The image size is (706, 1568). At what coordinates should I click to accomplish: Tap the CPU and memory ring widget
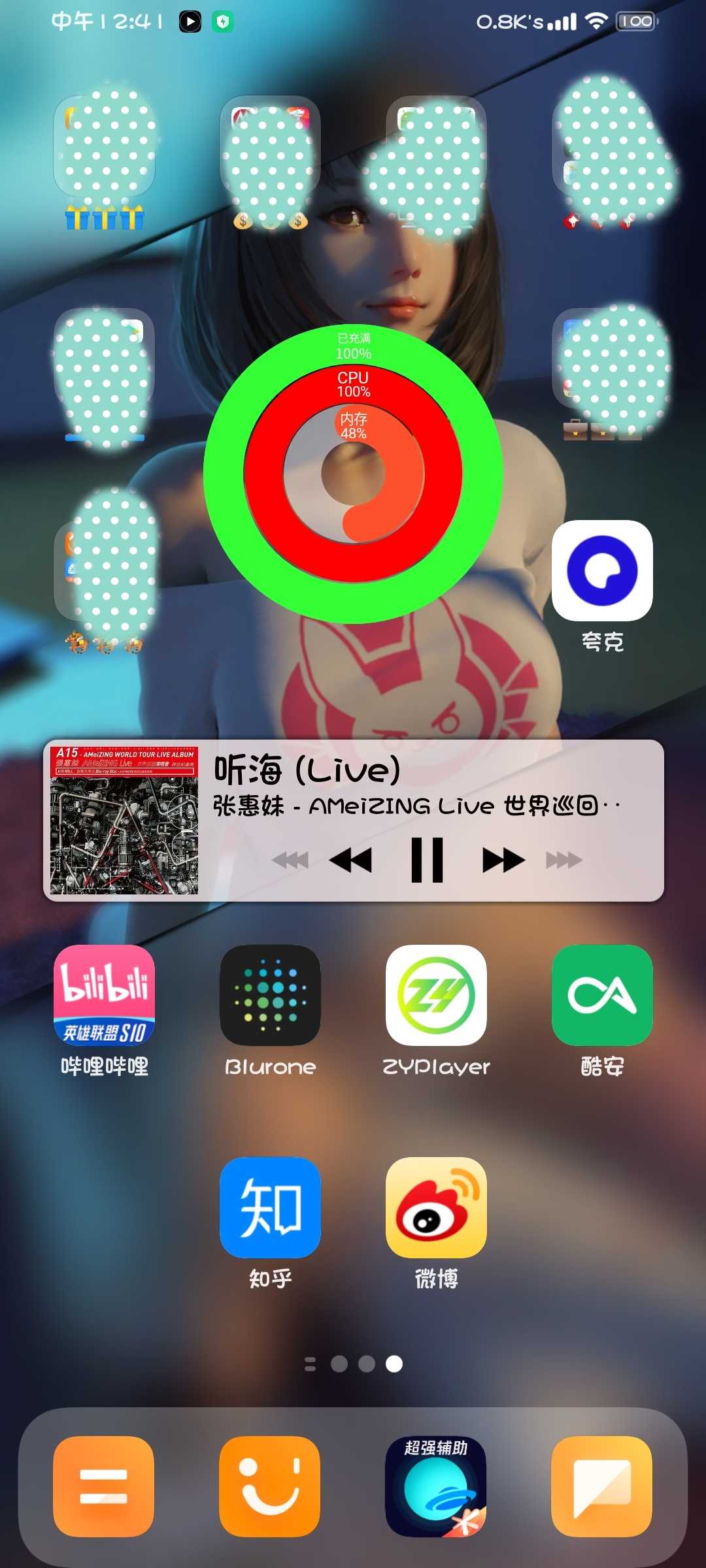click(353, 474)
